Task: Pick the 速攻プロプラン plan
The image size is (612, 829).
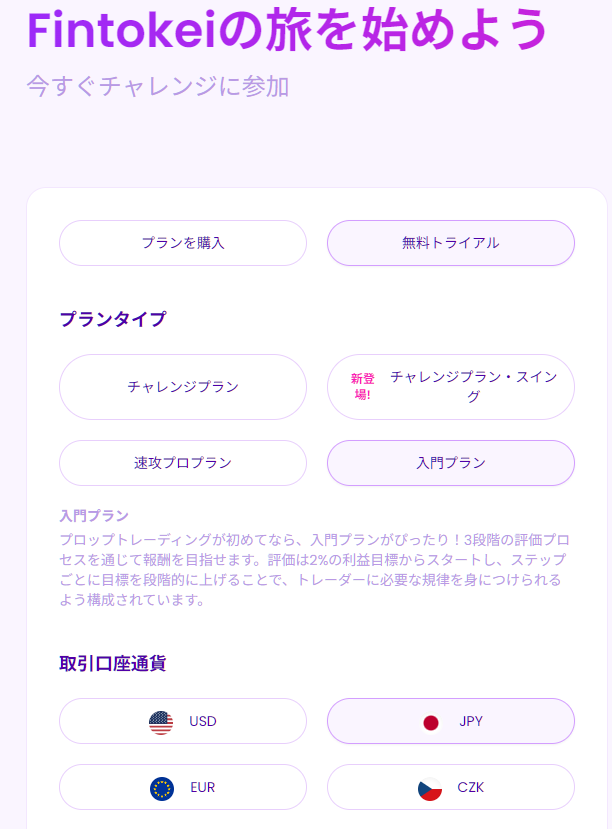Action: point(183,463)
